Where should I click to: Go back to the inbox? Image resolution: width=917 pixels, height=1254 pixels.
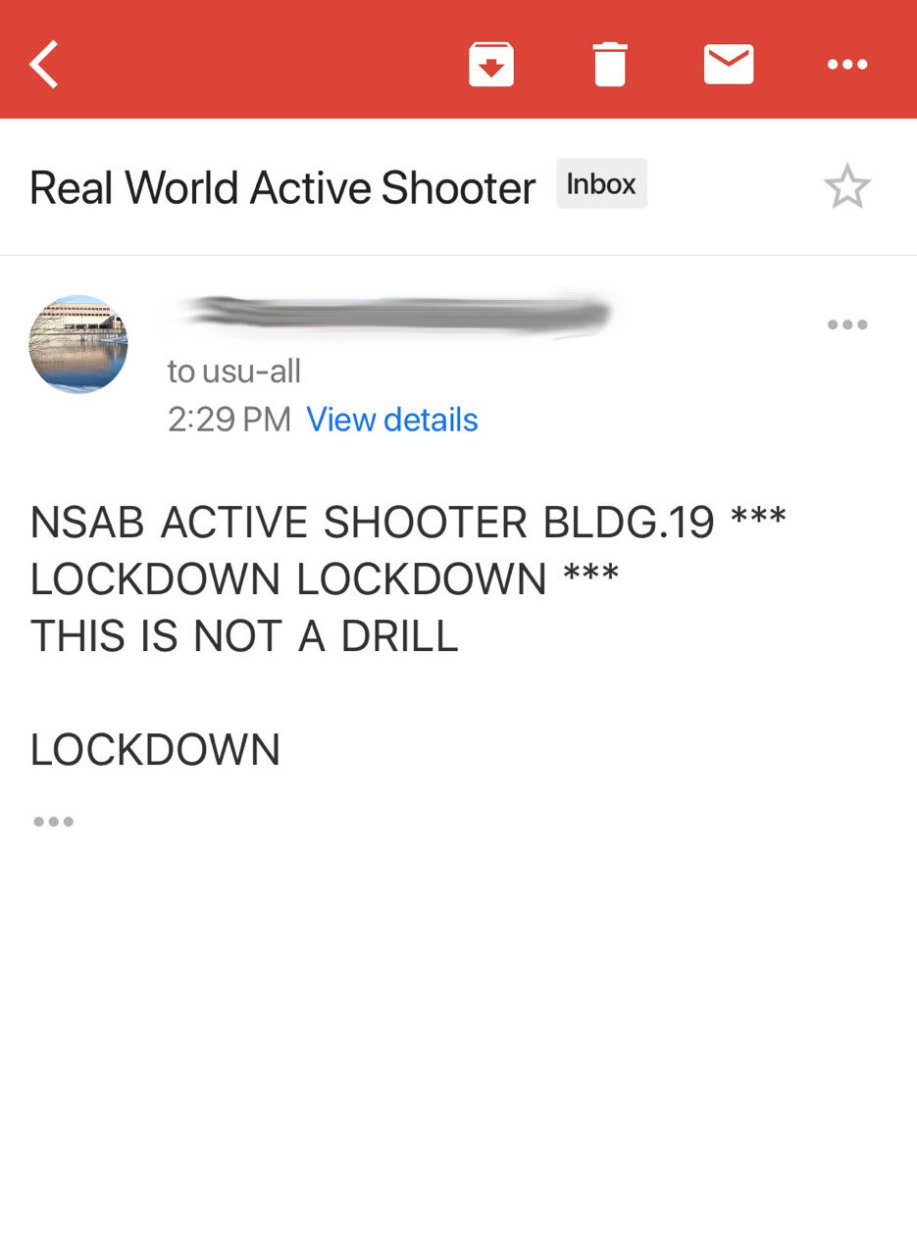(44, 65)
